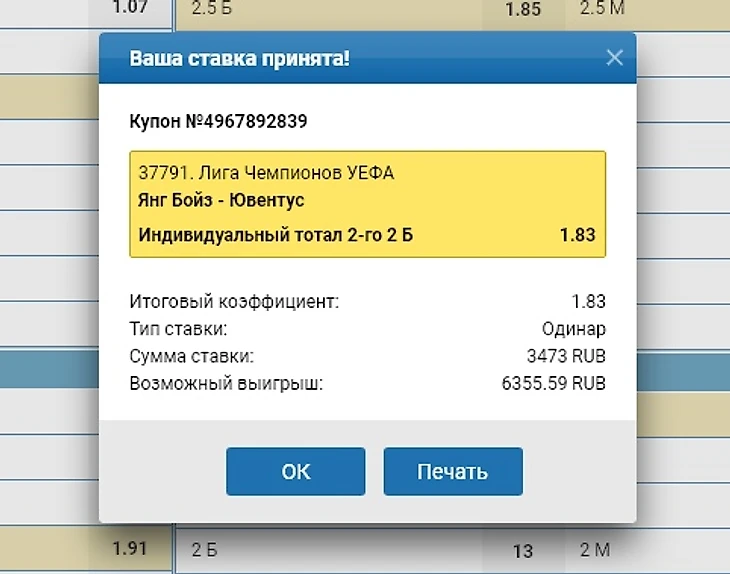Close the bet accepted dialog
The image size is (730, 574).
[614, 58]
